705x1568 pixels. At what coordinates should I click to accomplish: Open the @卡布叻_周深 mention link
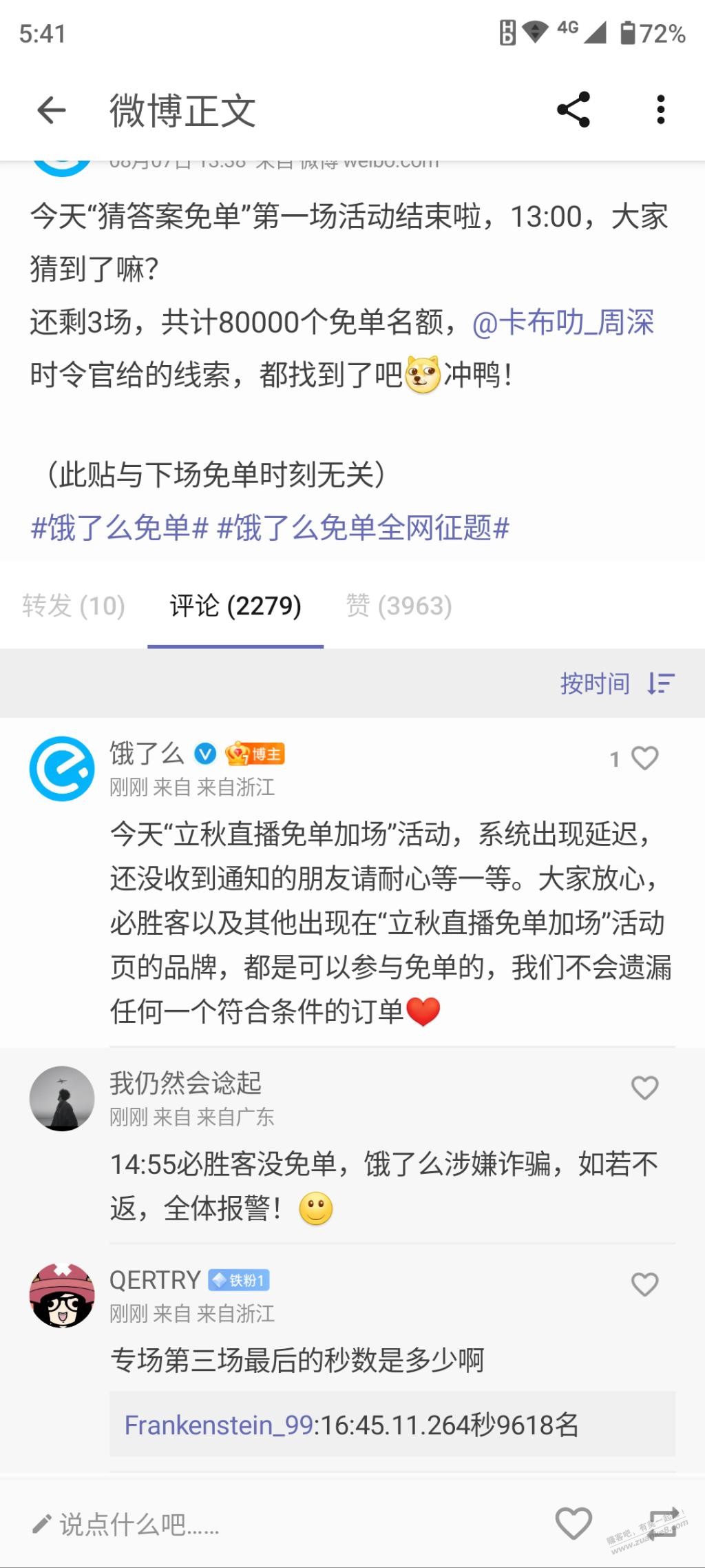click(563, 322)
